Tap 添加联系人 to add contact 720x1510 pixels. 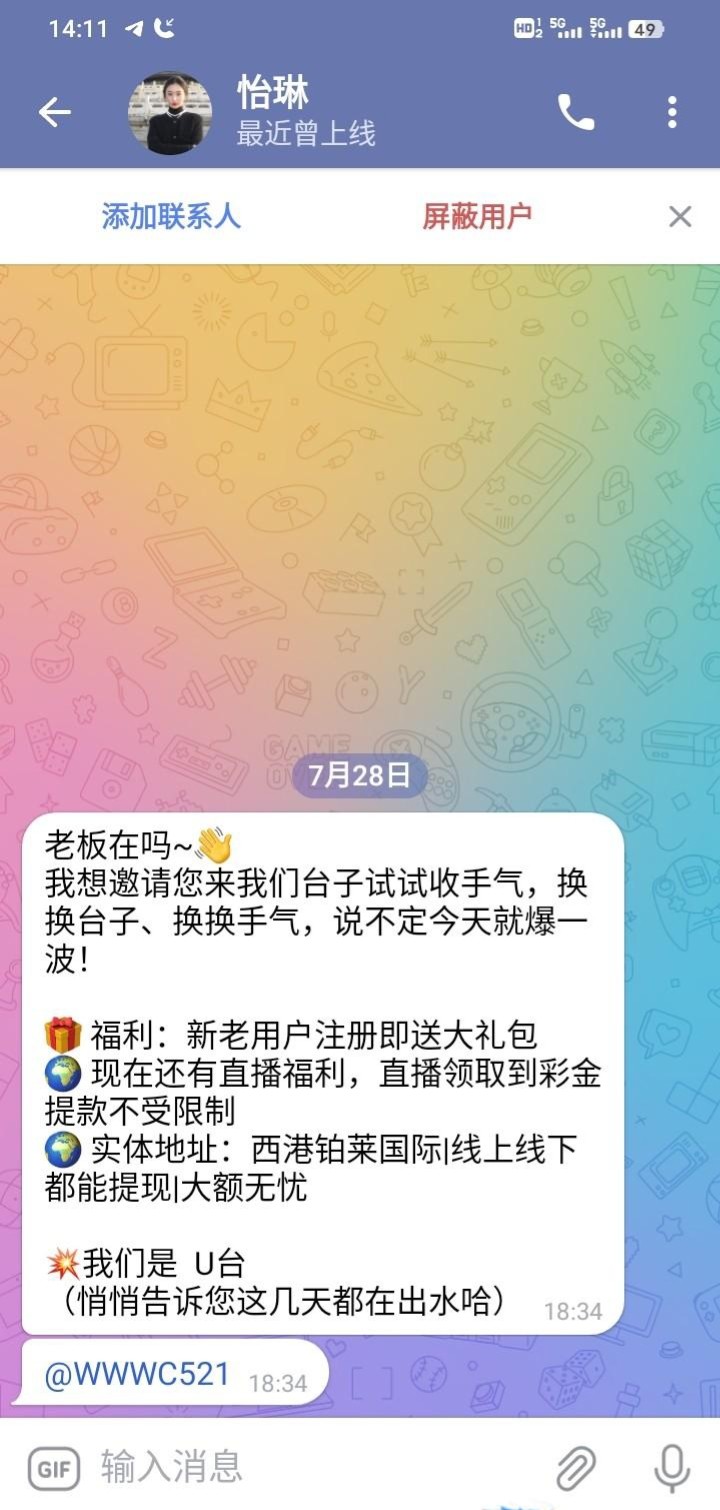pyautogui.click(x=171, y=216)
